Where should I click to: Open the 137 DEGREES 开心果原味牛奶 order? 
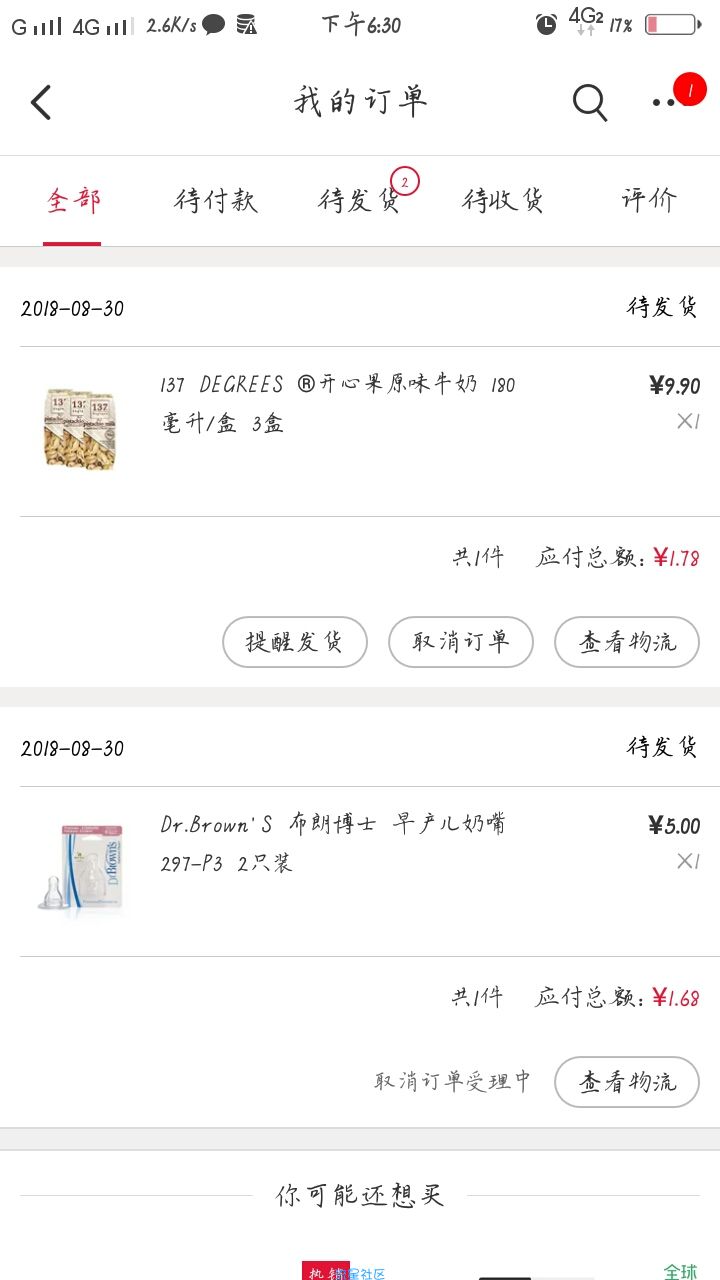point(360,431)
